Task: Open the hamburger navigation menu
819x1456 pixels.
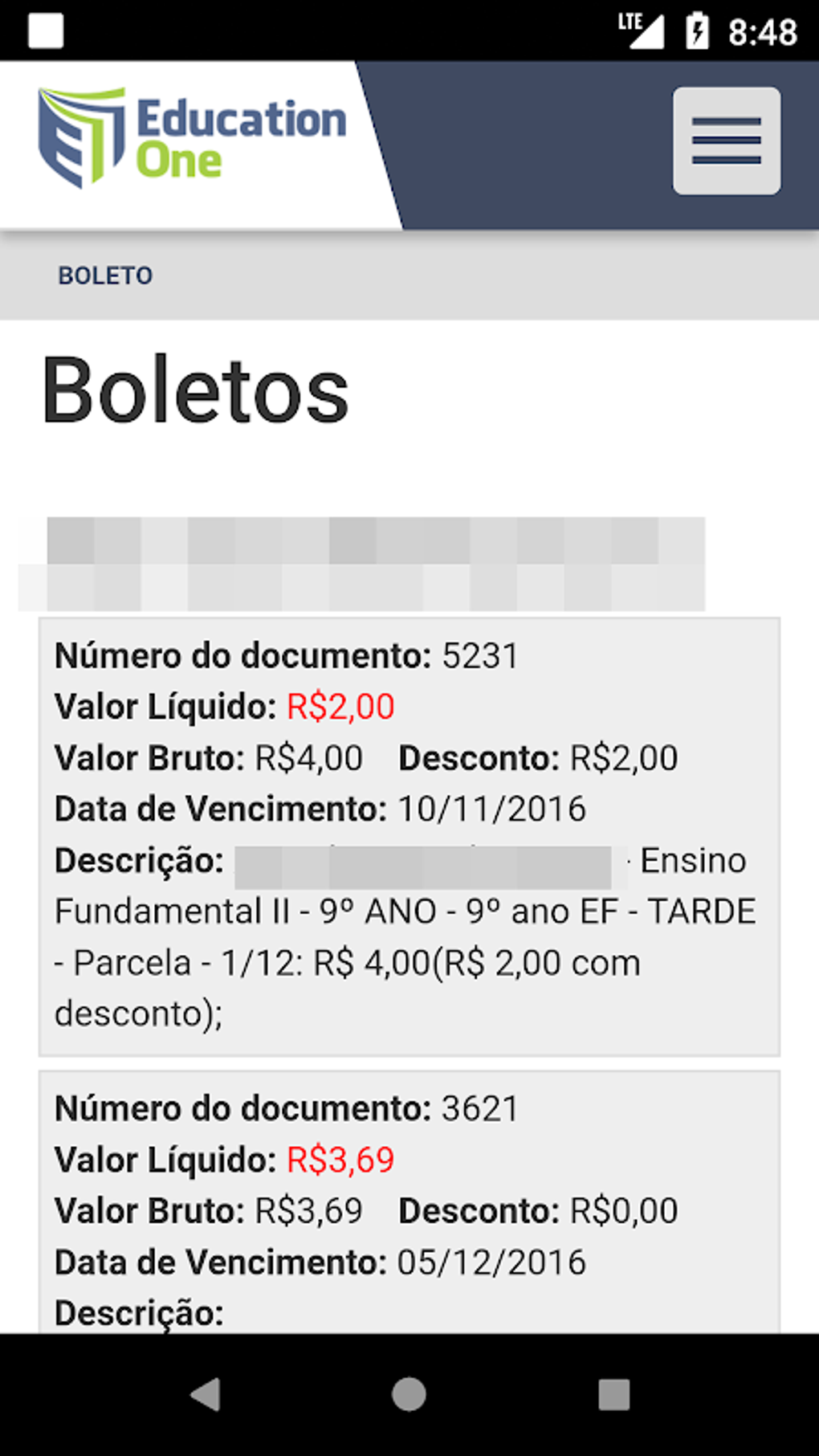Action: point(726,141)
